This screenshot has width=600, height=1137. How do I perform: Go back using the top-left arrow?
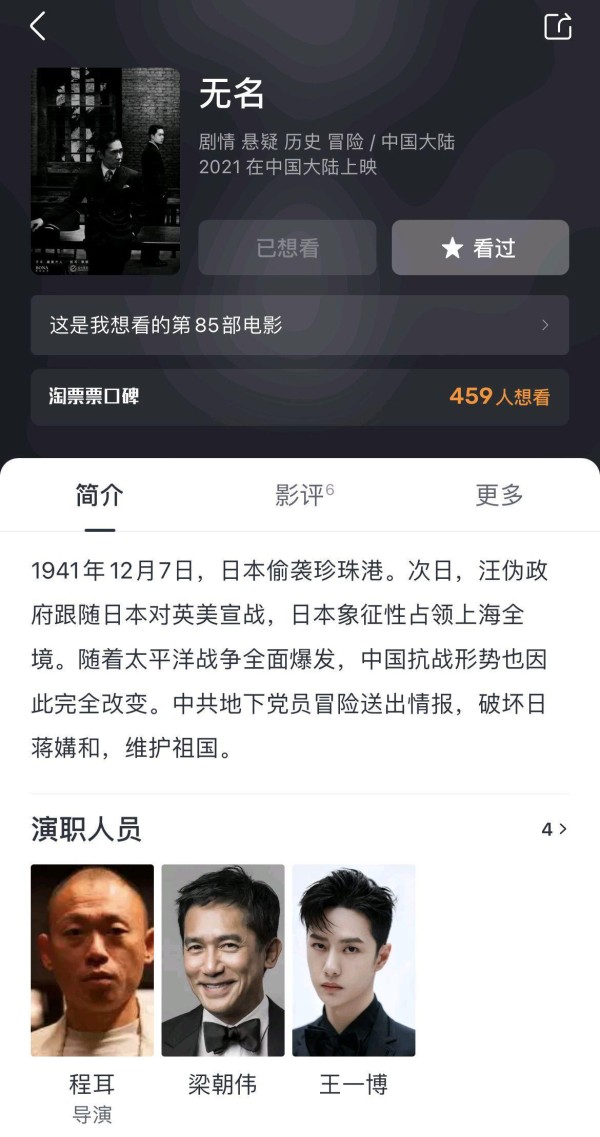tap(38, 26)
